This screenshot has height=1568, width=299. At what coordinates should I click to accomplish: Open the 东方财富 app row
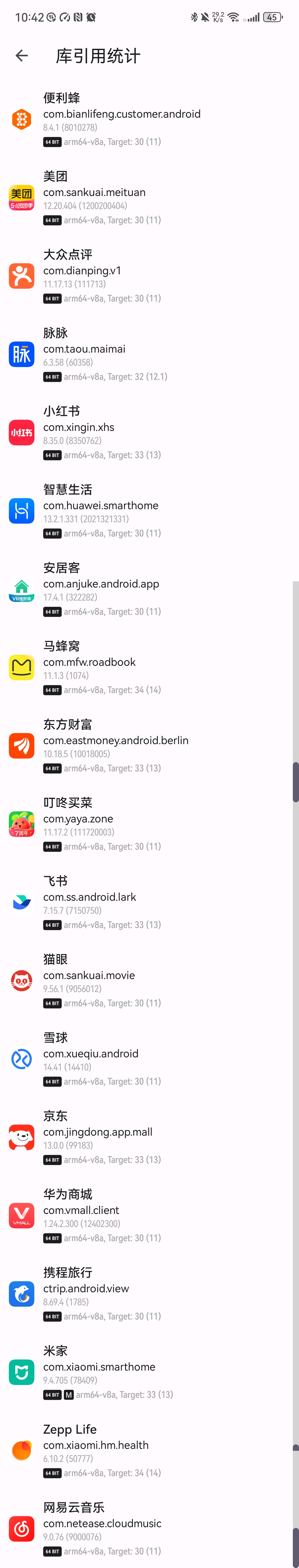coord(122,746)
